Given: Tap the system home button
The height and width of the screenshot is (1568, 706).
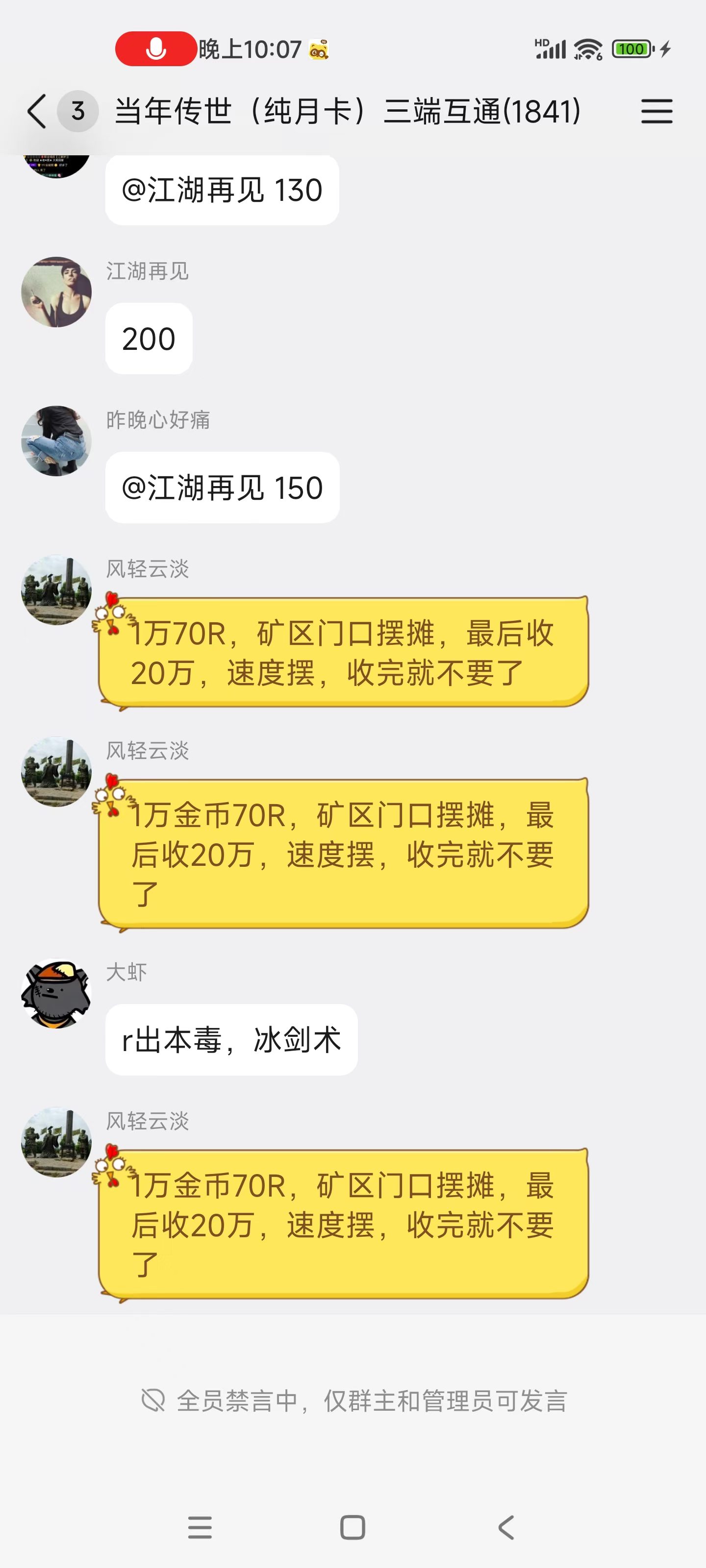Looking at the screenshot, I should (x=352, y=1527).
